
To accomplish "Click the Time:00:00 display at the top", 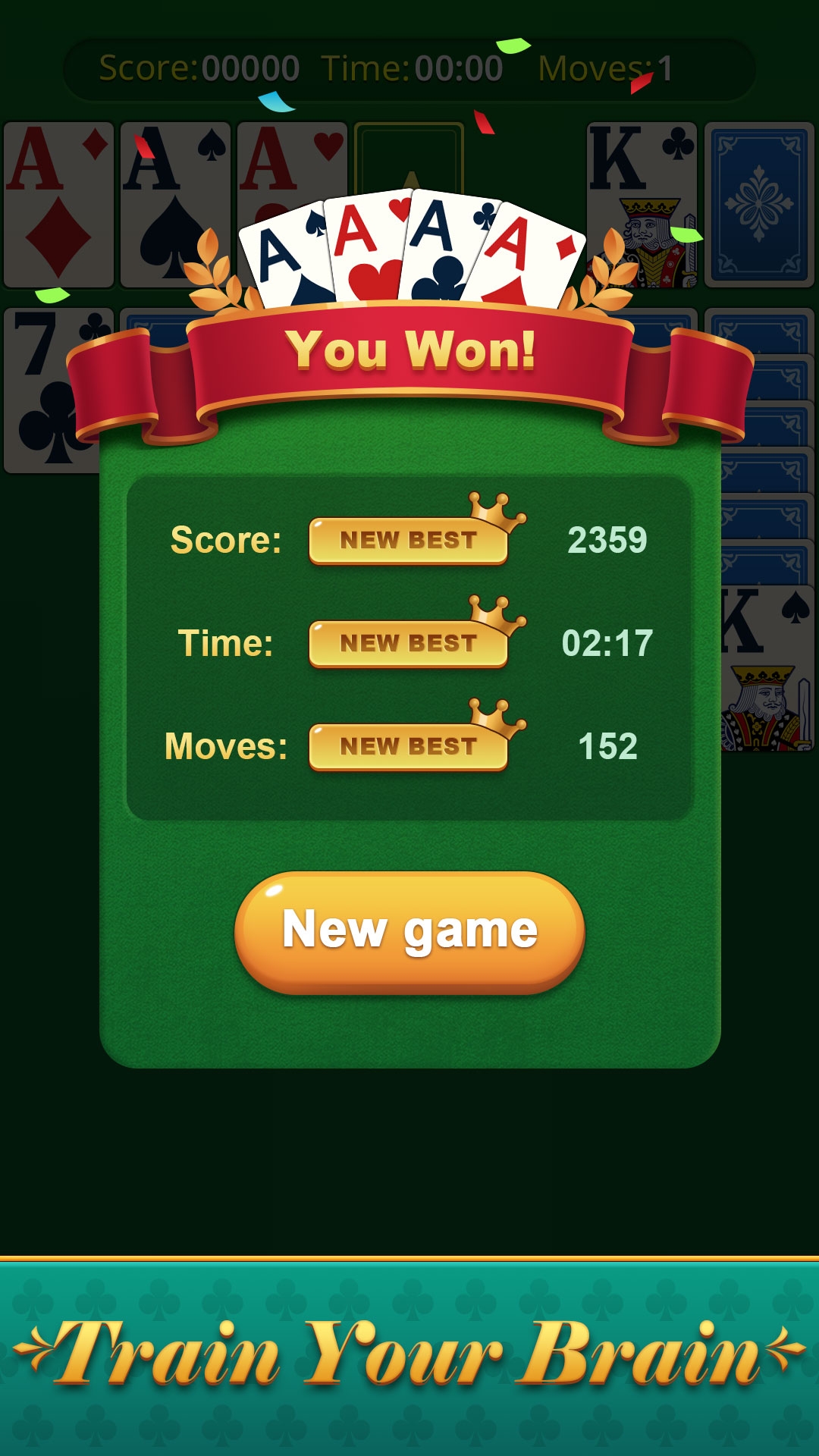I will pos(409,68).
